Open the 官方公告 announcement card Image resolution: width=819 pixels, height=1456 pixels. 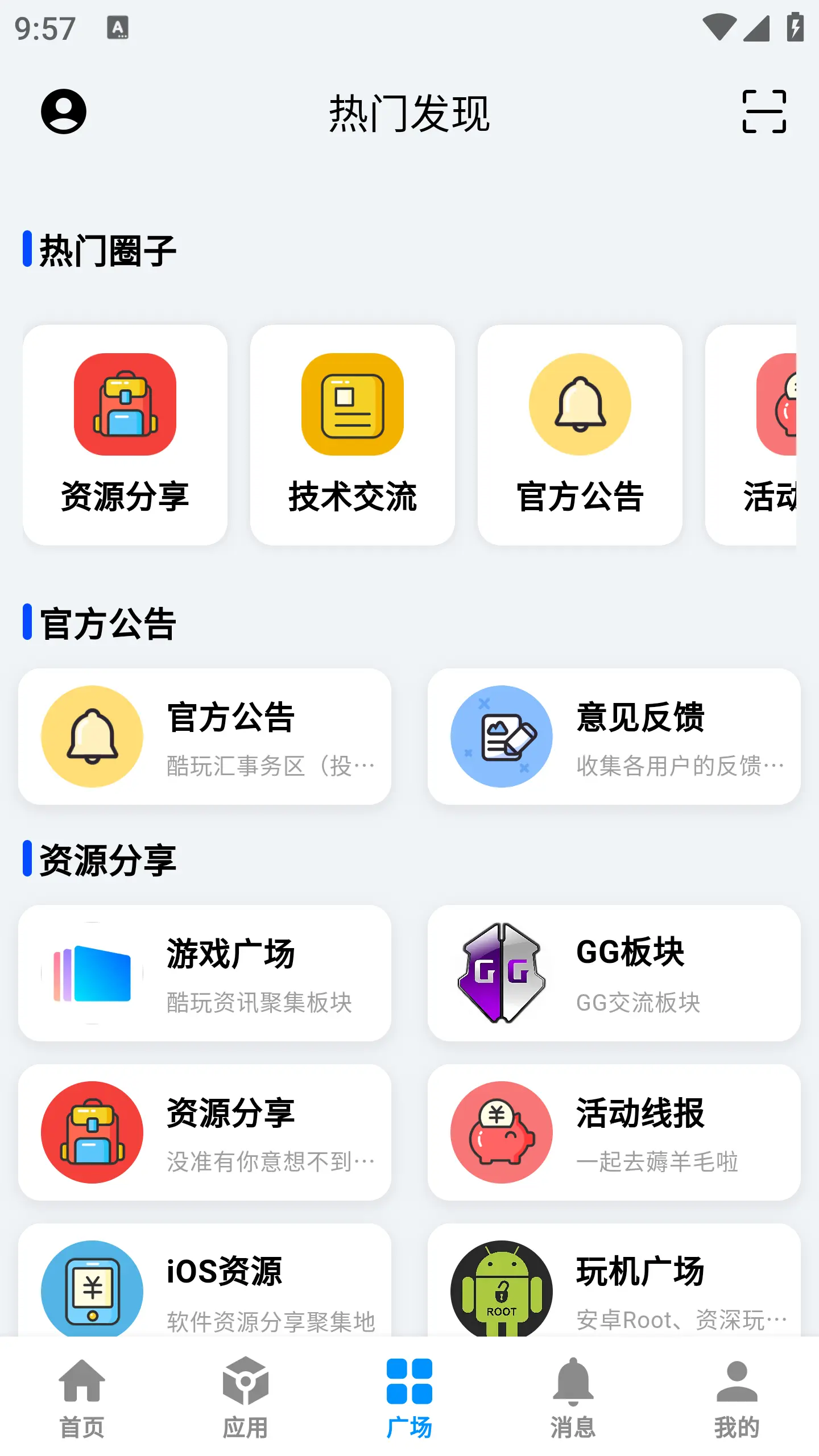tap(205, 735)
